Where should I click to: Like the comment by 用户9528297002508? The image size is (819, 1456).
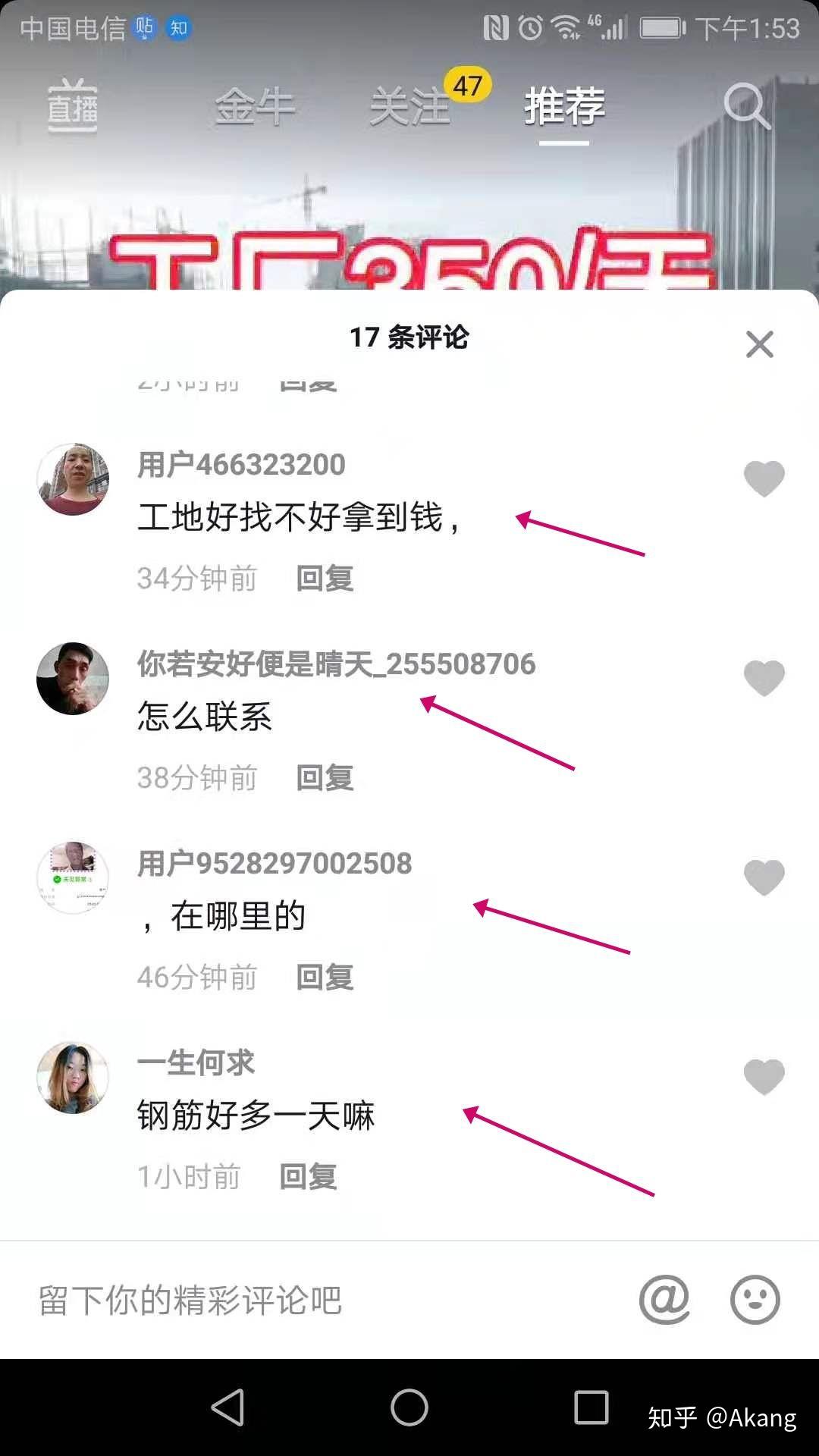coord(764,877)
